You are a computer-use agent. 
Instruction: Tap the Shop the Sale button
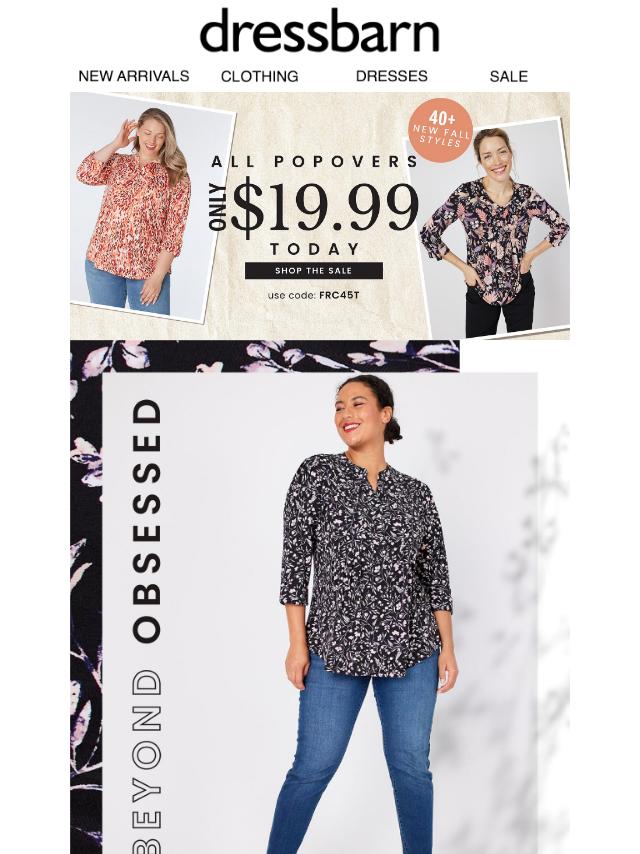click(x=314, y=271)
